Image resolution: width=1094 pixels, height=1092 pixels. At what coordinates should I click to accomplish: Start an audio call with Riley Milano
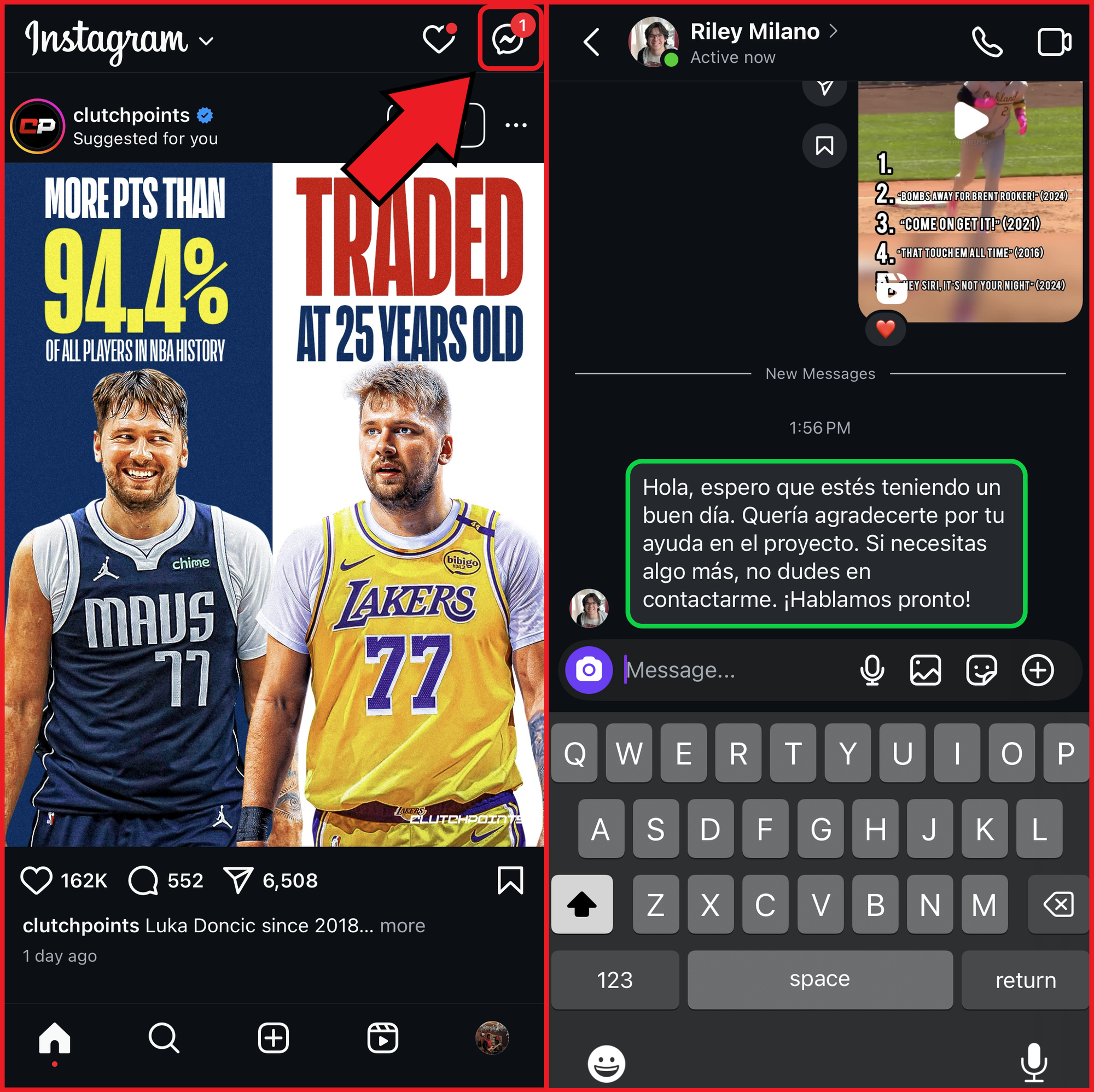click(x=987, y=42)
